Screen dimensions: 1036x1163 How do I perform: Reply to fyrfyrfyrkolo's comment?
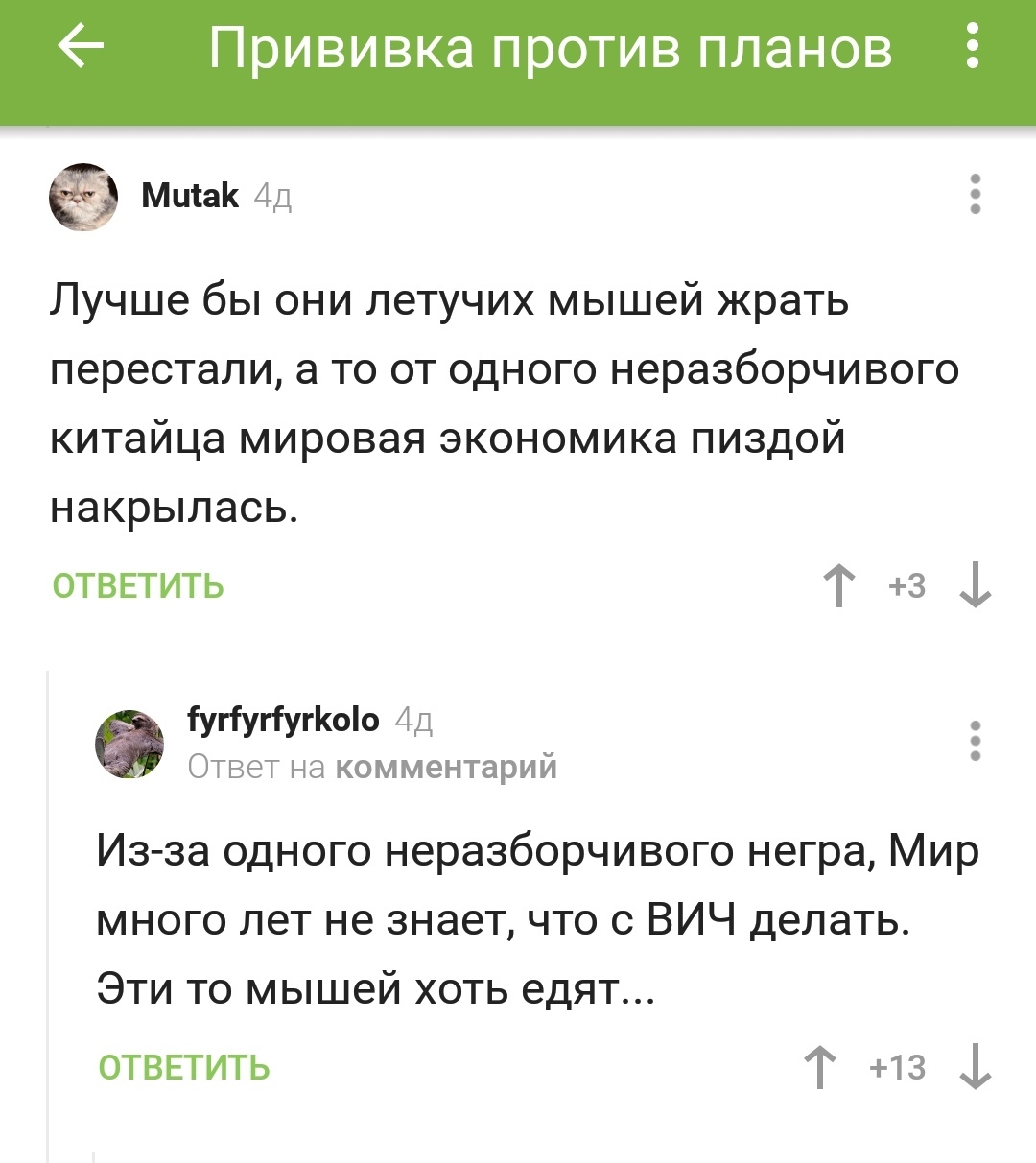coord(184,1067)
